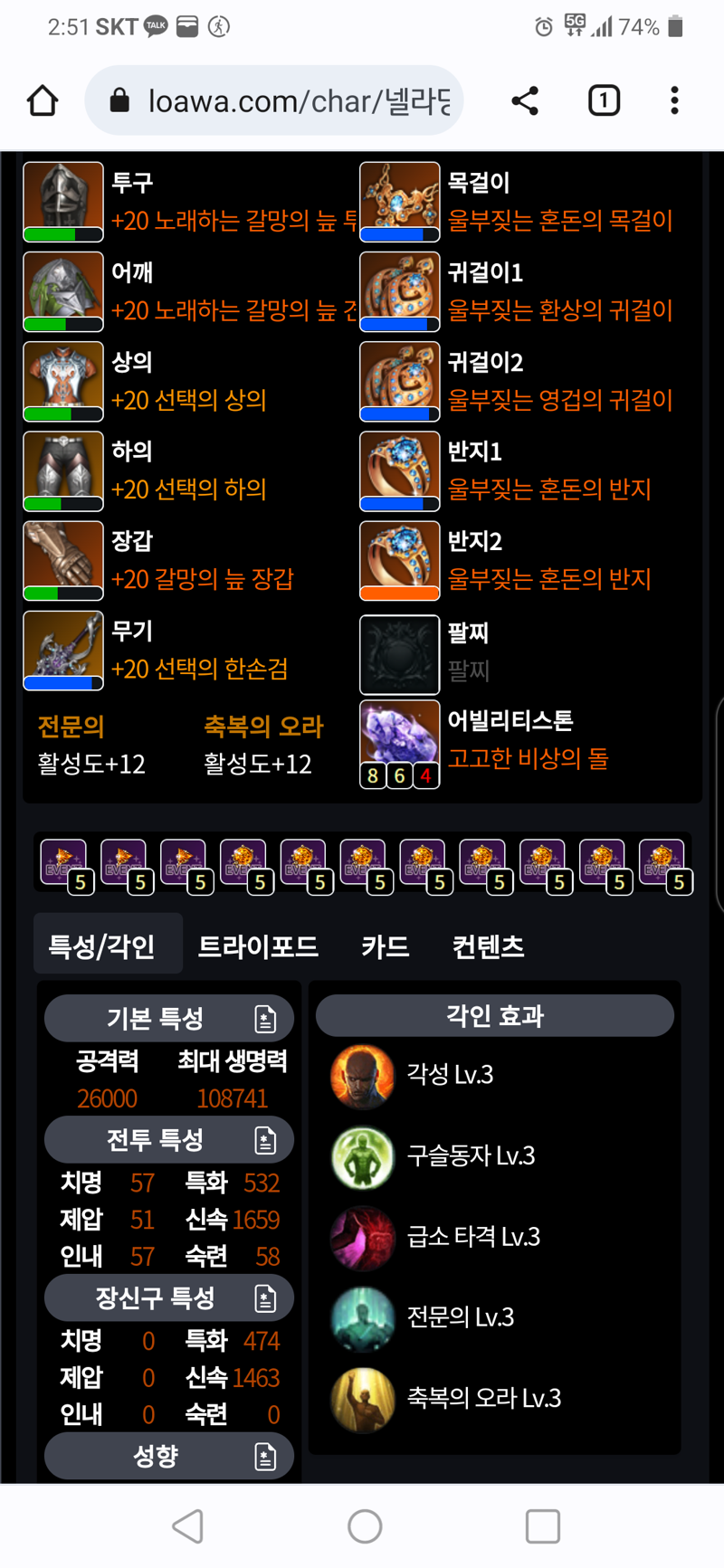
Task: View the 목걸이 necklace item
Action: [399, 202]
